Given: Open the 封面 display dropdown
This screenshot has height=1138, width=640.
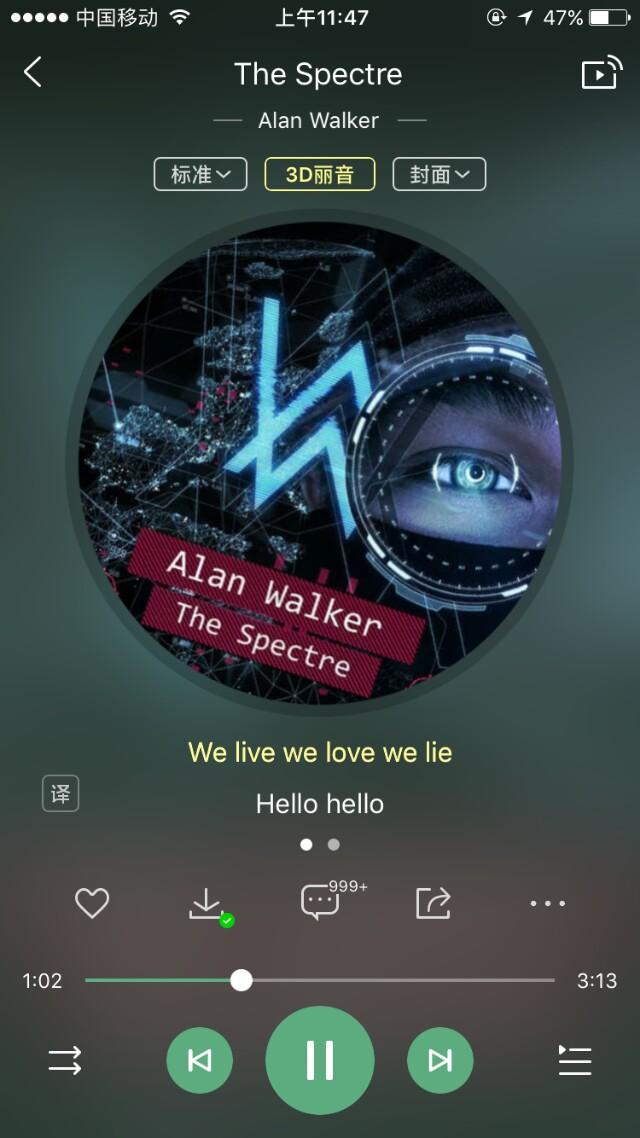Looking at the screenshot, I should tap(439, 174).
